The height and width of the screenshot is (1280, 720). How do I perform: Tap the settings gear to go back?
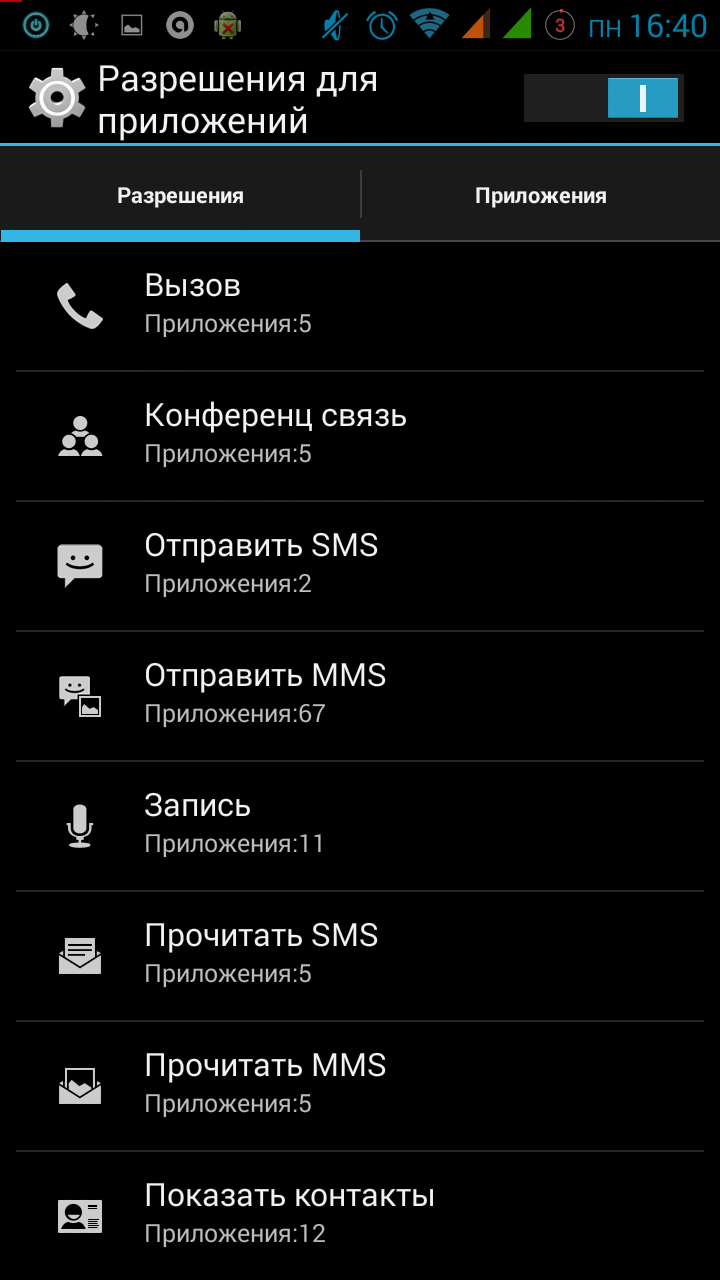(57, 98)
